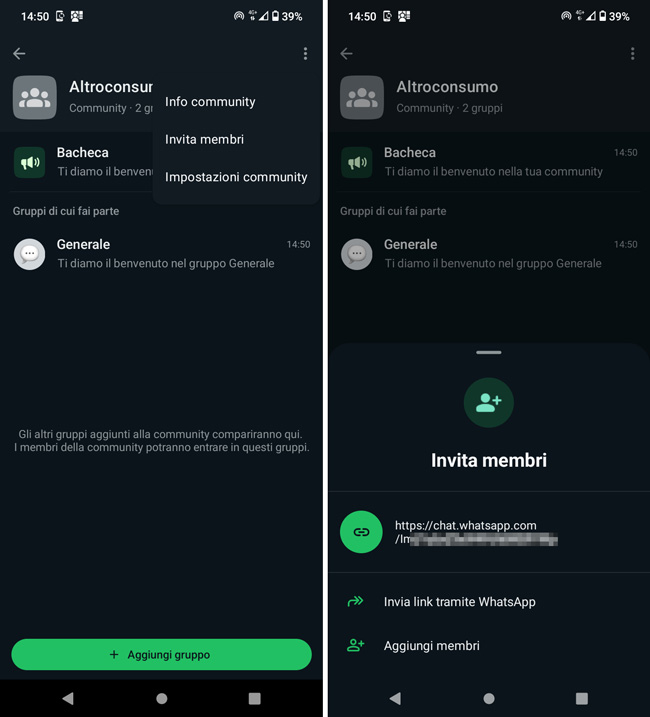Screen dimensions: 650x717
Task: Open Info community from the menu
Action: [210, 102]
